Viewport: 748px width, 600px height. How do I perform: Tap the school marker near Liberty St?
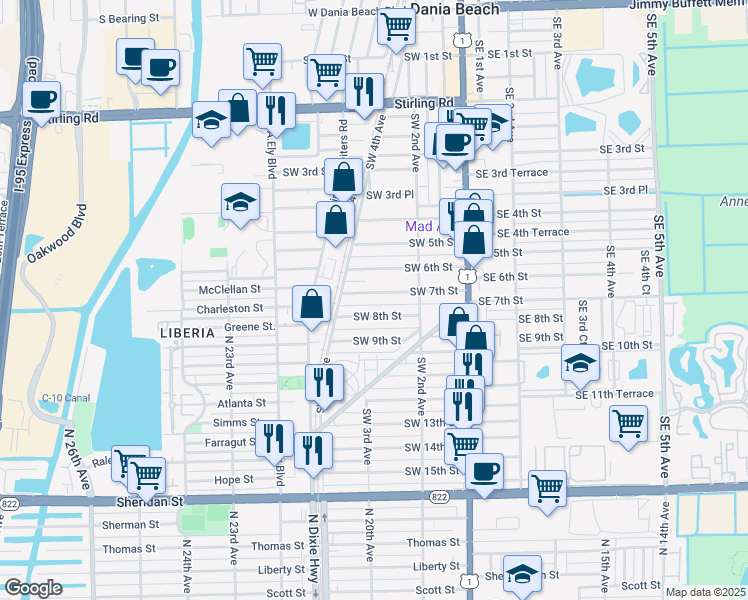(521, 574)
